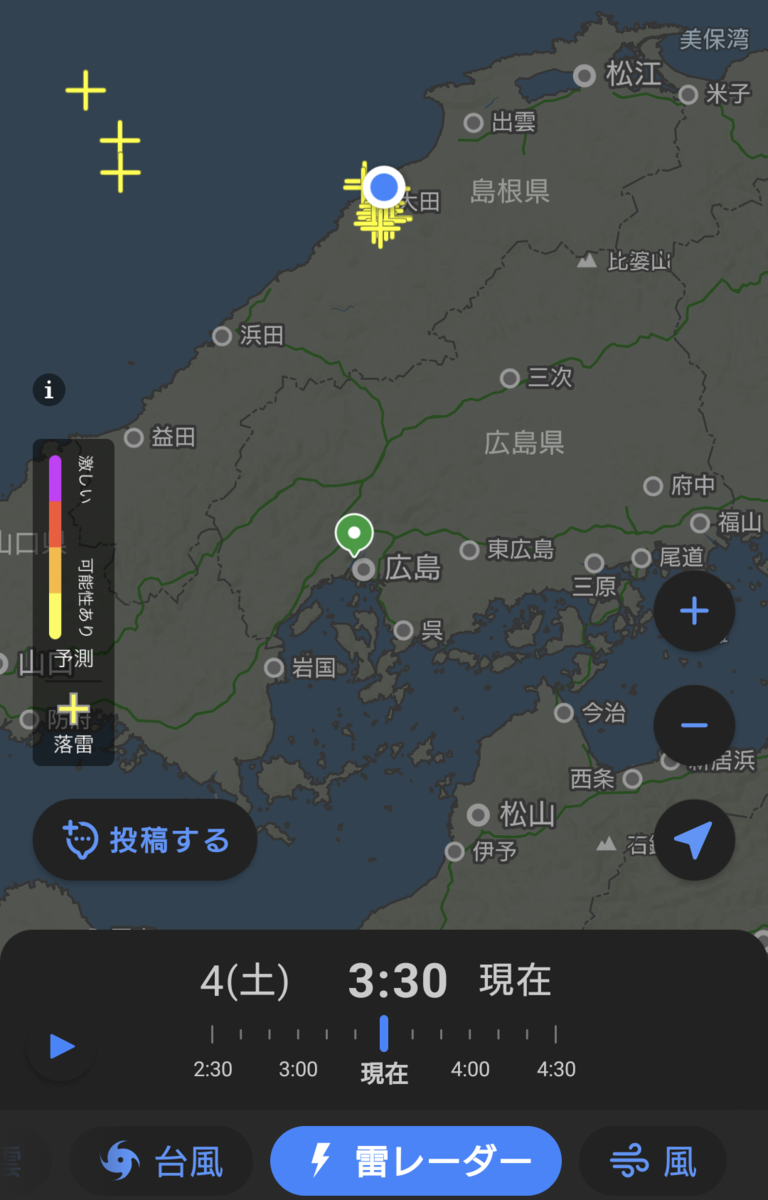Screen dimensions: 768x1200
Task: Zoom out of the map
Action: 694,725
